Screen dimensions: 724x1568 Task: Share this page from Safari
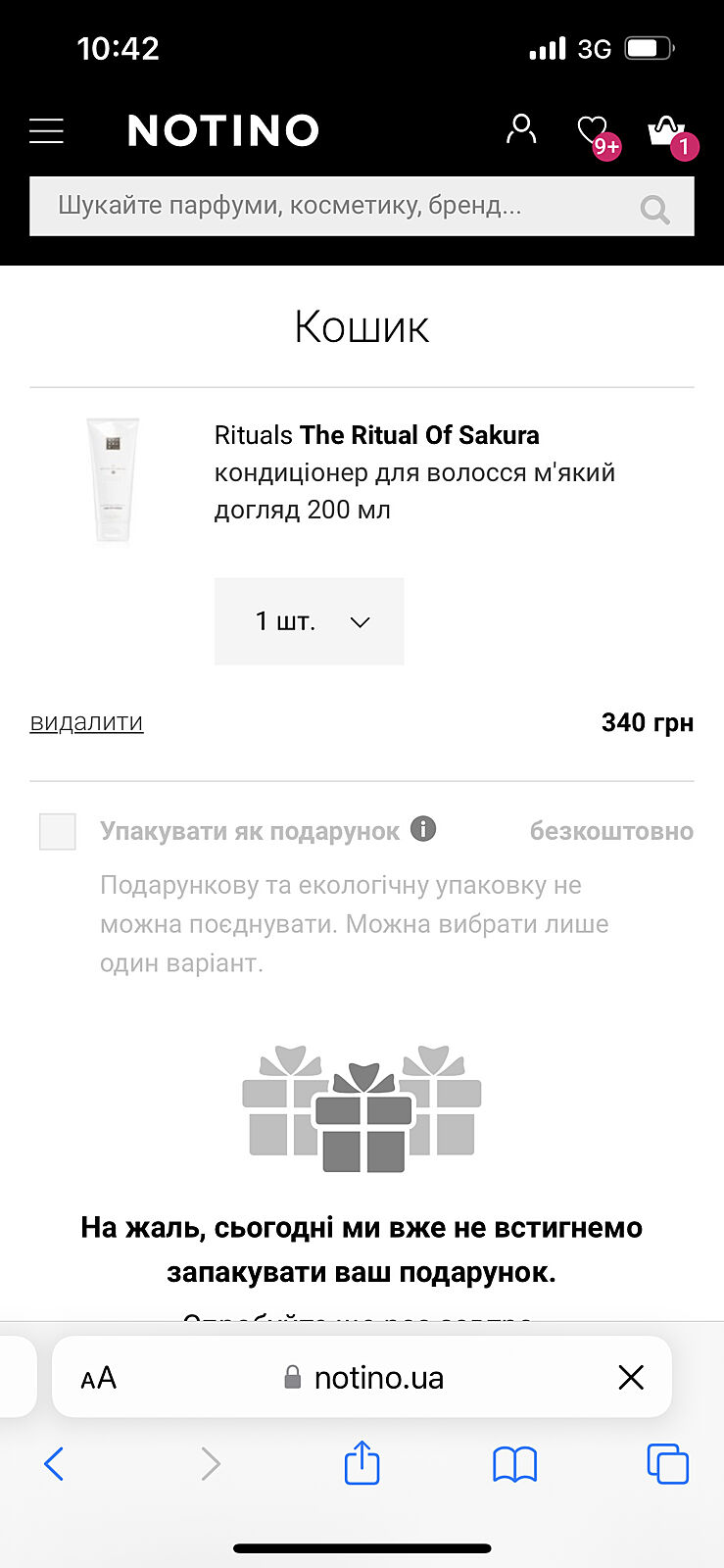click(362, 1464)
